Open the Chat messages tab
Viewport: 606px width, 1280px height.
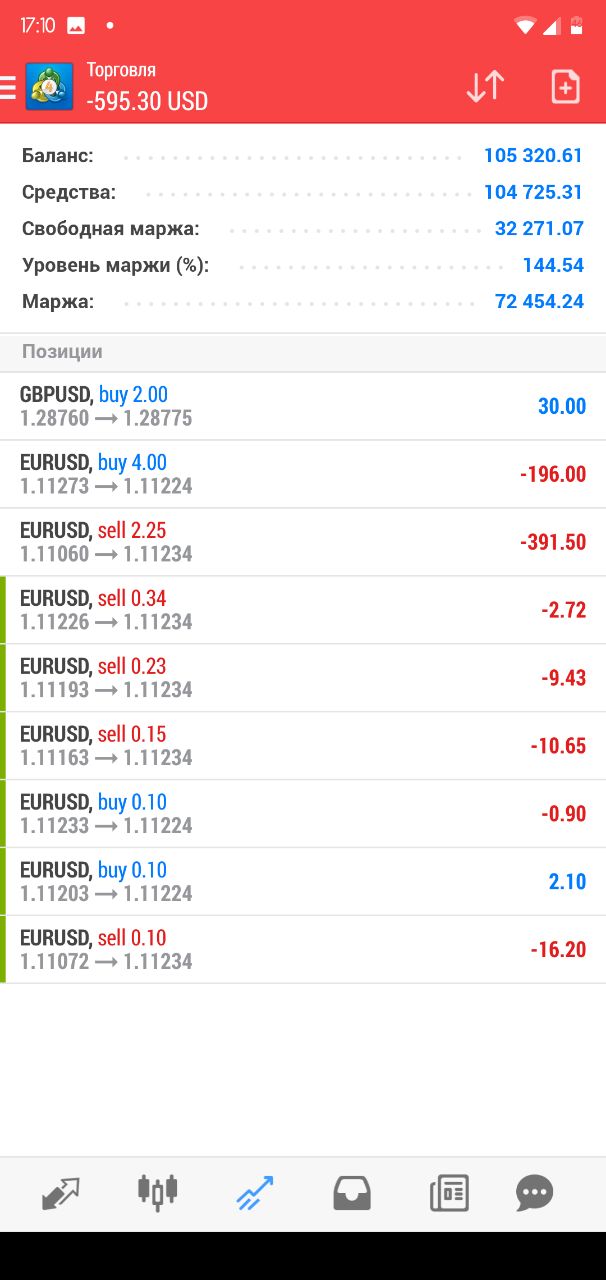click(x=535, y=1192)
